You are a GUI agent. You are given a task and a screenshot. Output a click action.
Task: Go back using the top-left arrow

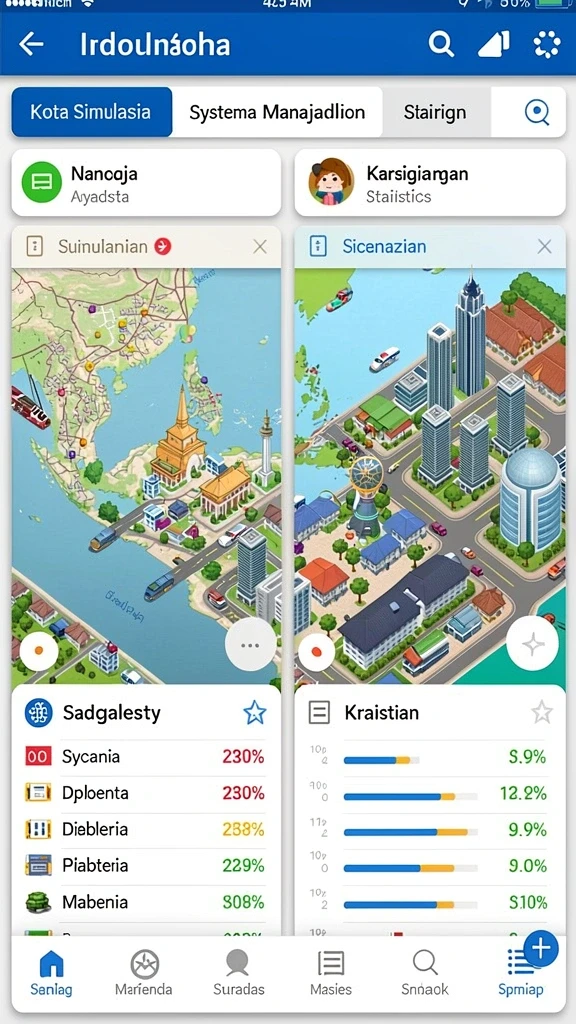31,44
